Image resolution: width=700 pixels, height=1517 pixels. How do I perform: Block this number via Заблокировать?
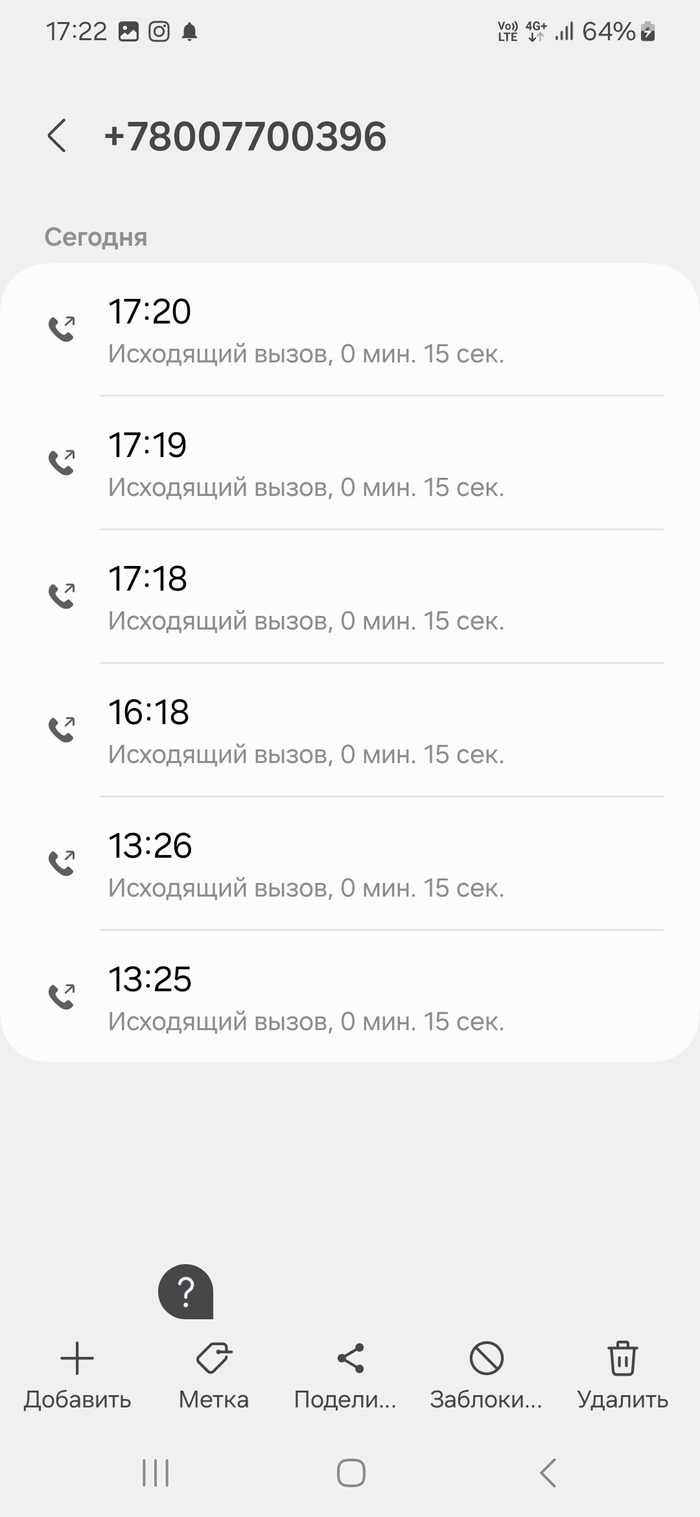486,1375
